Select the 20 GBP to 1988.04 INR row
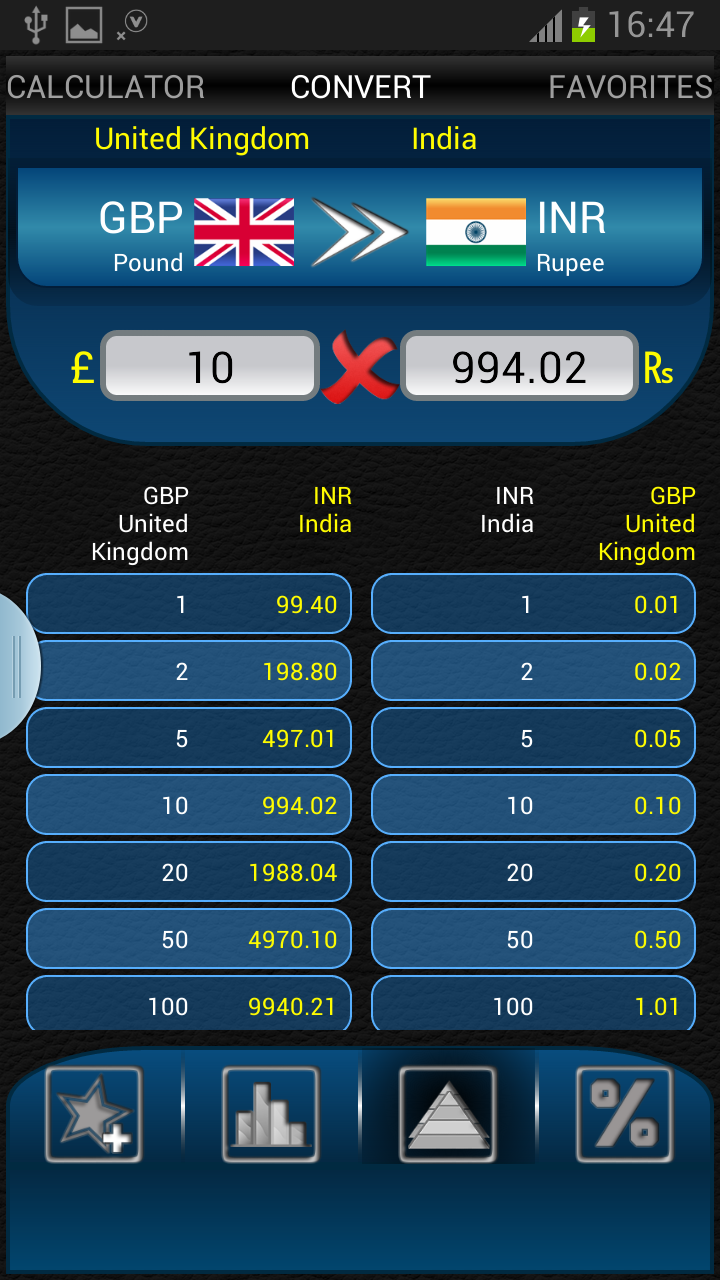The image size is (720, 1280). [189, 872]
